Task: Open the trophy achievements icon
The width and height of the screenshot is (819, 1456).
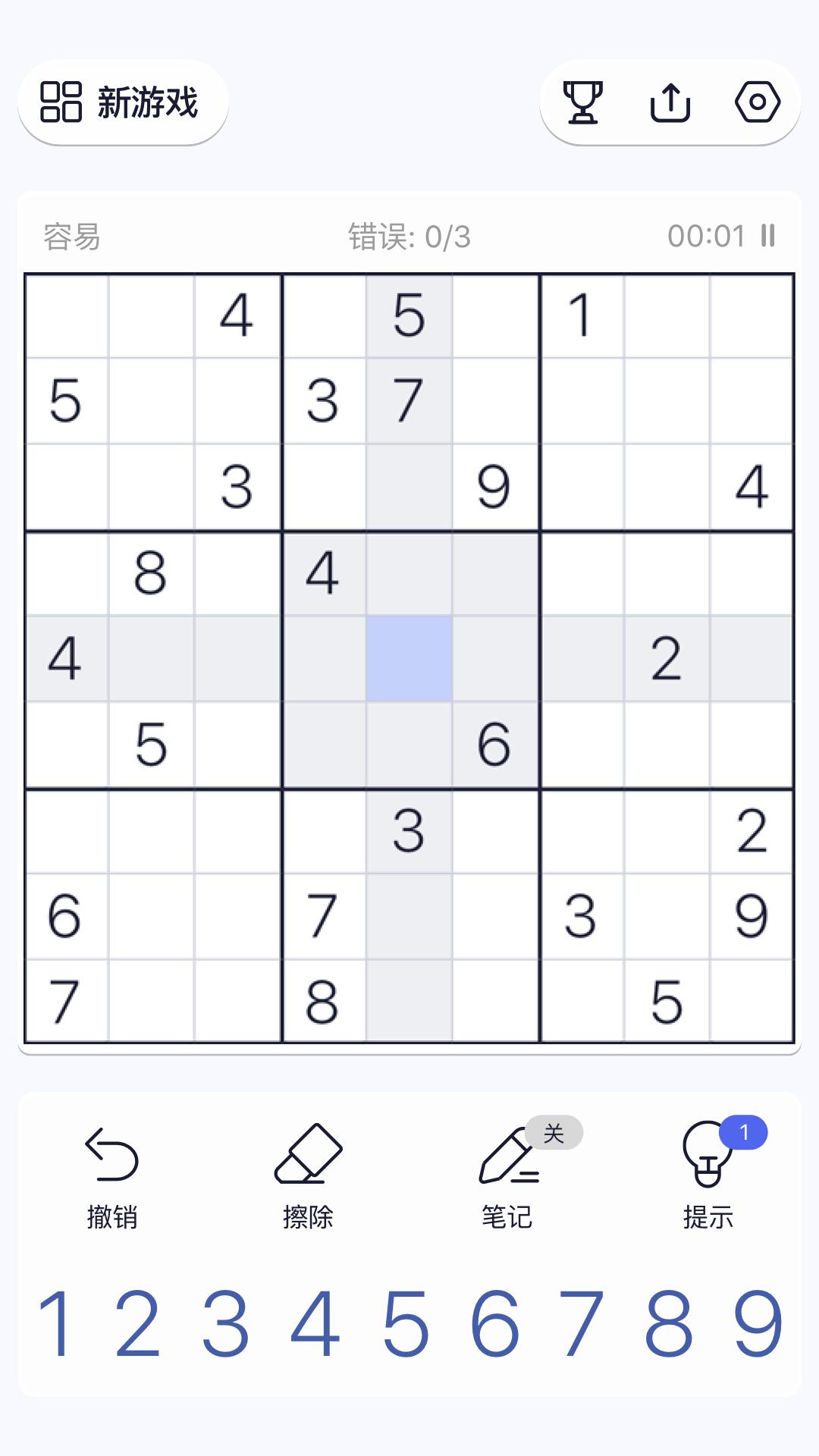Action: click(x=582, y=102)
